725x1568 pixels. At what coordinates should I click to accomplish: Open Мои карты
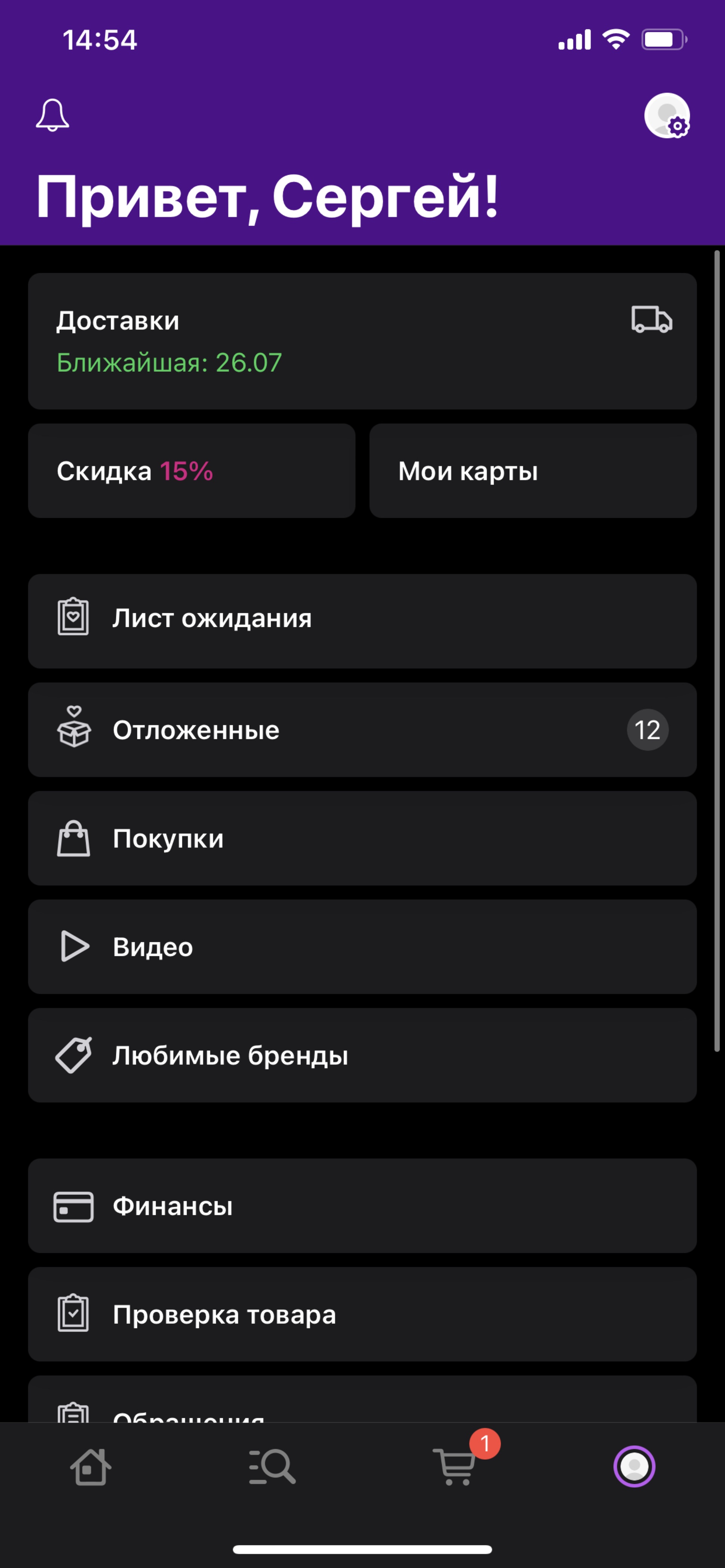coord(532,471)
